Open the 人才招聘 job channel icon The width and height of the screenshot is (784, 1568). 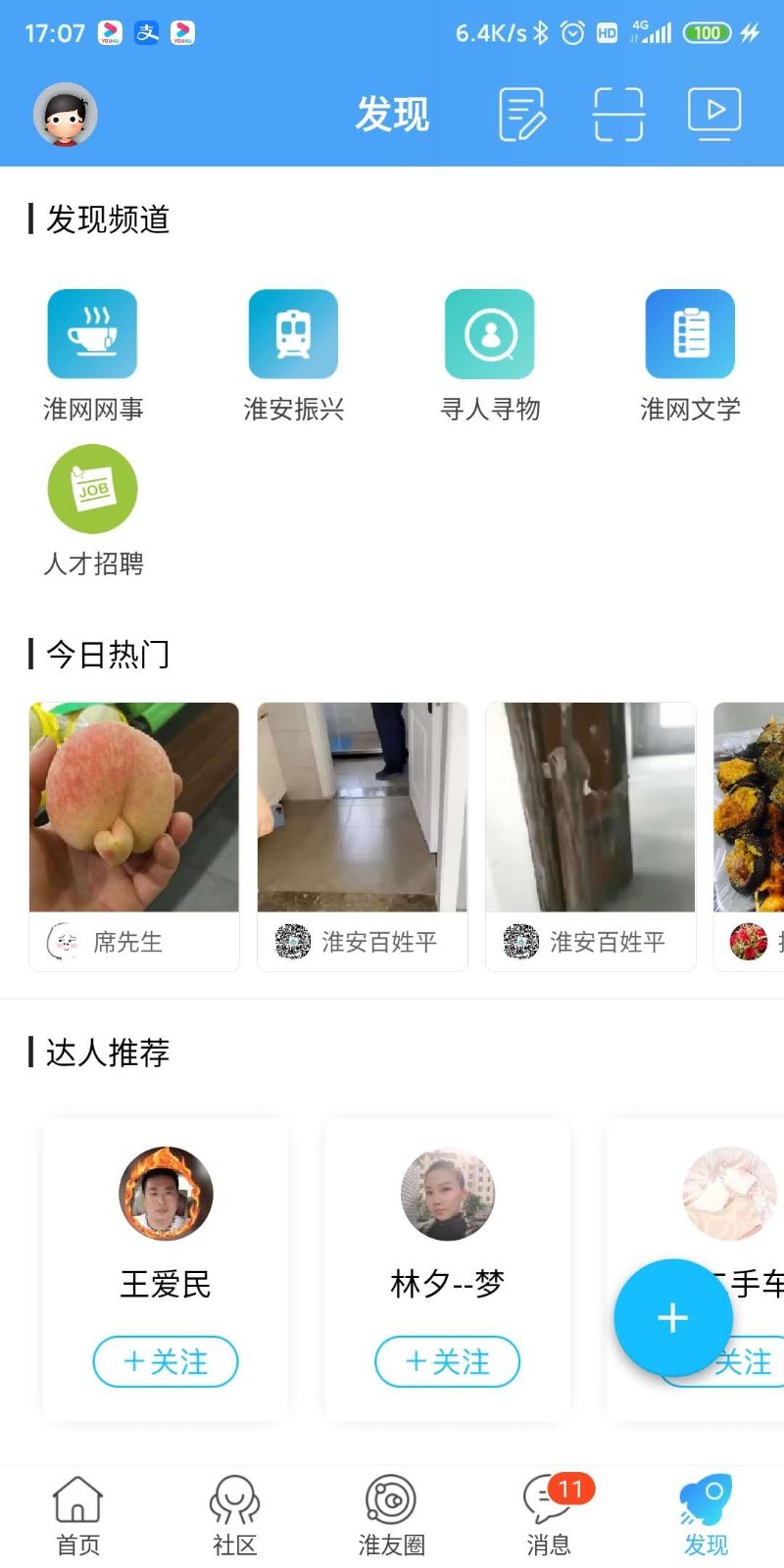coord(93,488)
